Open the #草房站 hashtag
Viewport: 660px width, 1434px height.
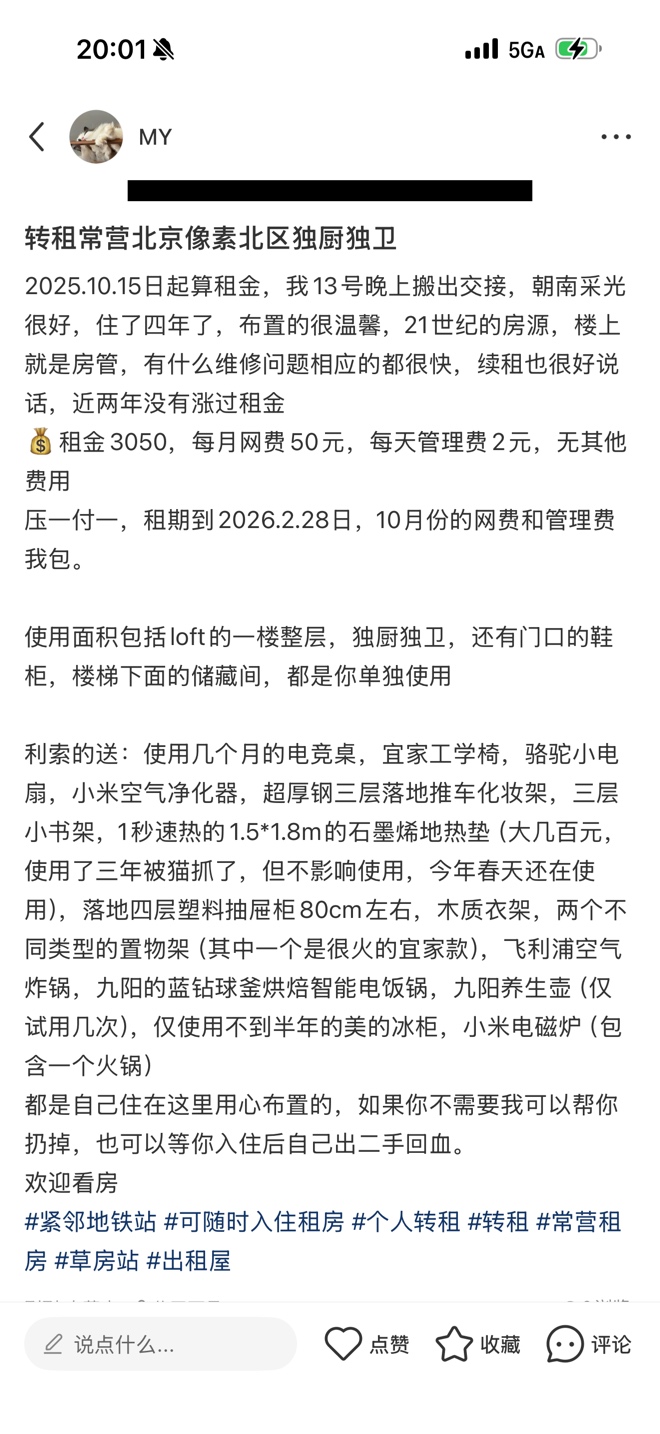click(x=96, y=1261)
